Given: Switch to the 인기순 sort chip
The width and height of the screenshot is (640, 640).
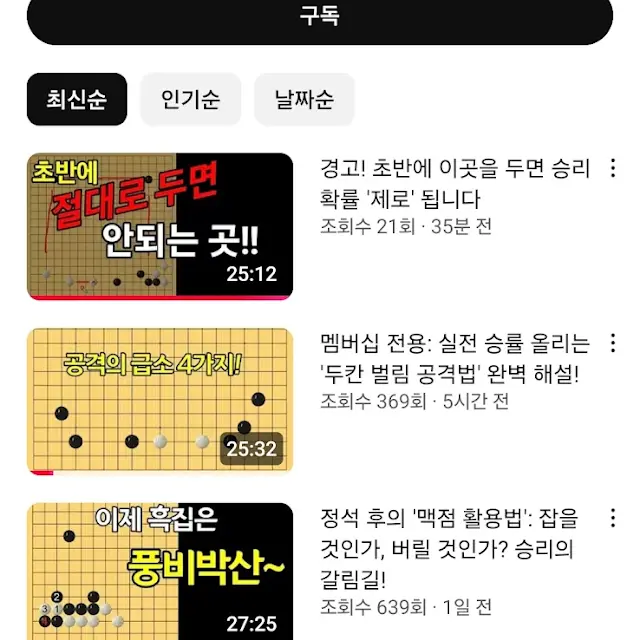Looking at the screenshot, I should tap(190, 100).
